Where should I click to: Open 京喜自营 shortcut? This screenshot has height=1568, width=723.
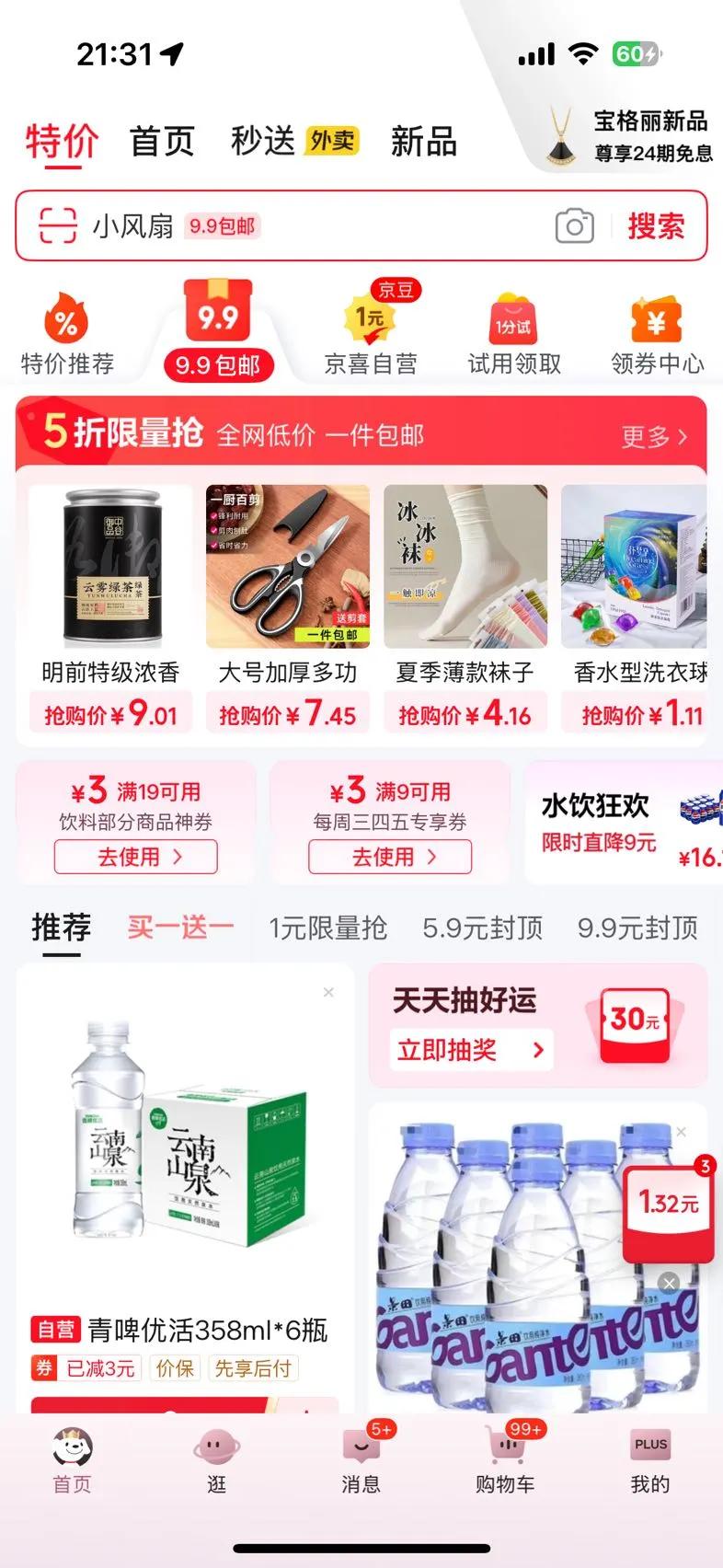coord(371,331)
